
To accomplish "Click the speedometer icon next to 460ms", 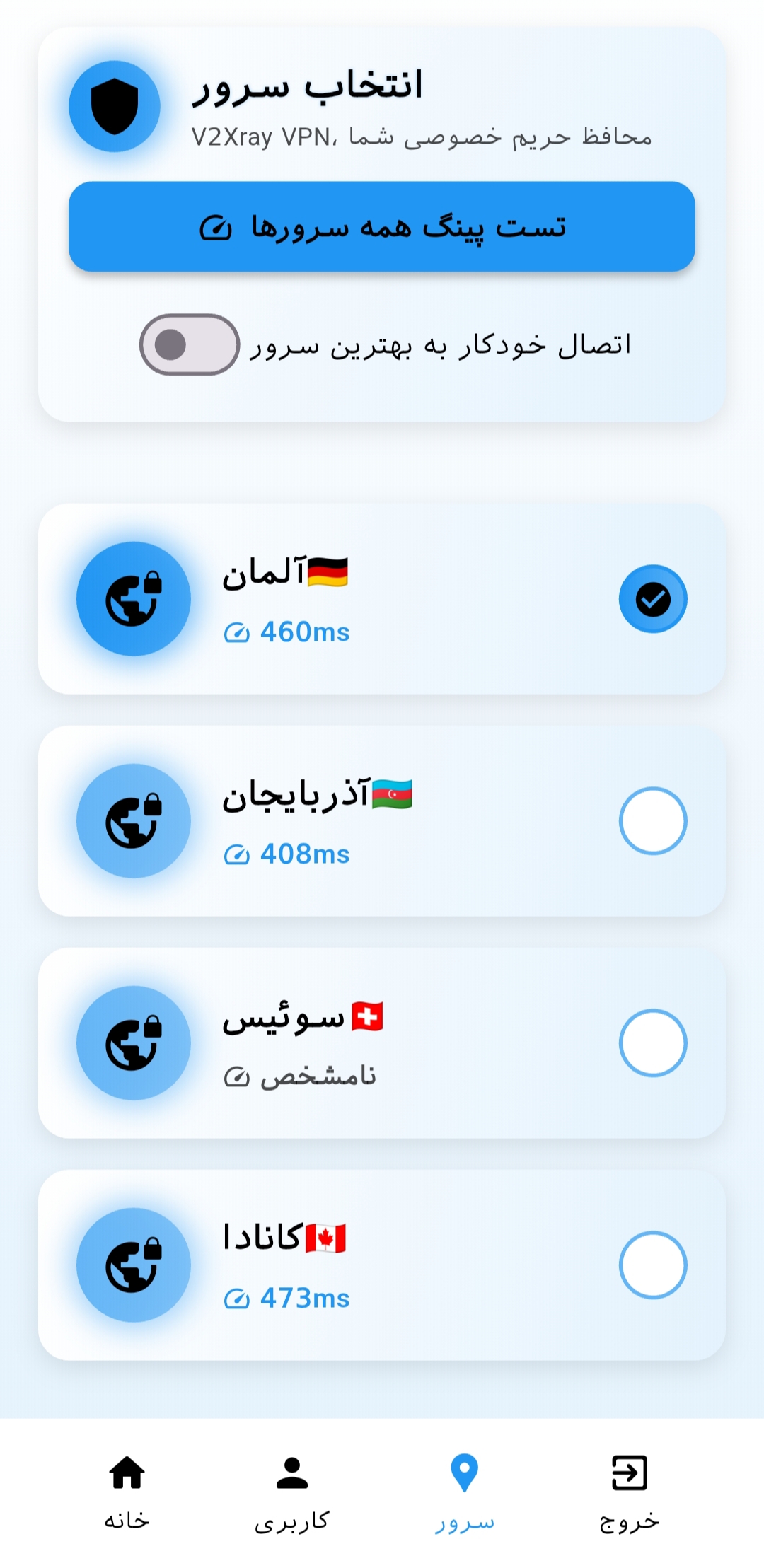I will (236, 633).
